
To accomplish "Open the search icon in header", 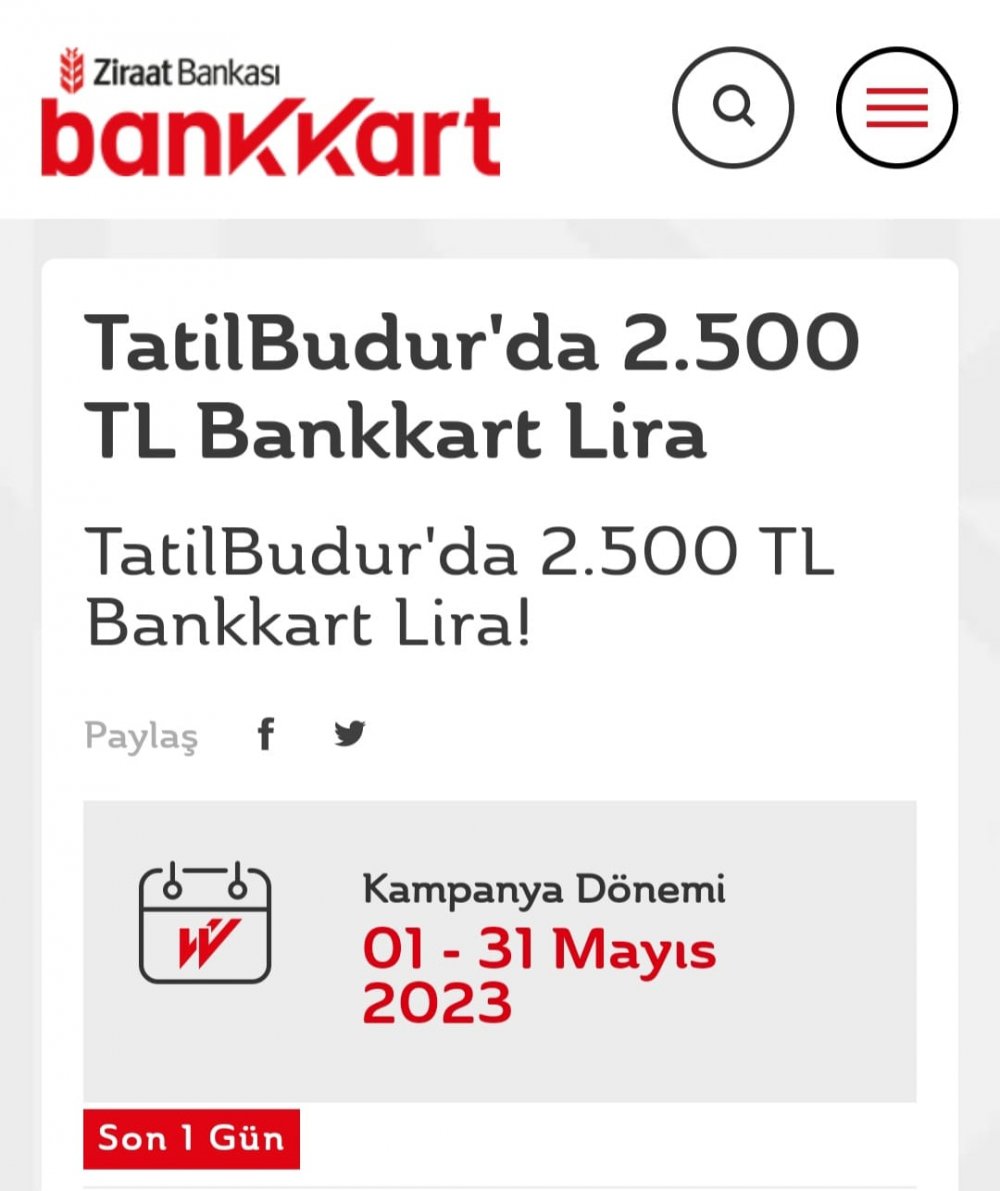I will 733,106.
